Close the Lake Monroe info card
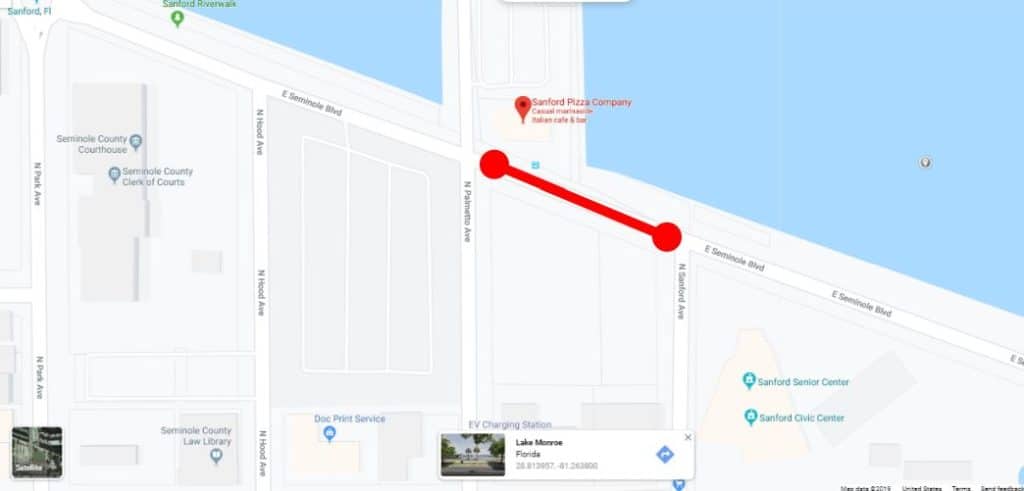Viewport: 1024px width, 491px height. 687,437
